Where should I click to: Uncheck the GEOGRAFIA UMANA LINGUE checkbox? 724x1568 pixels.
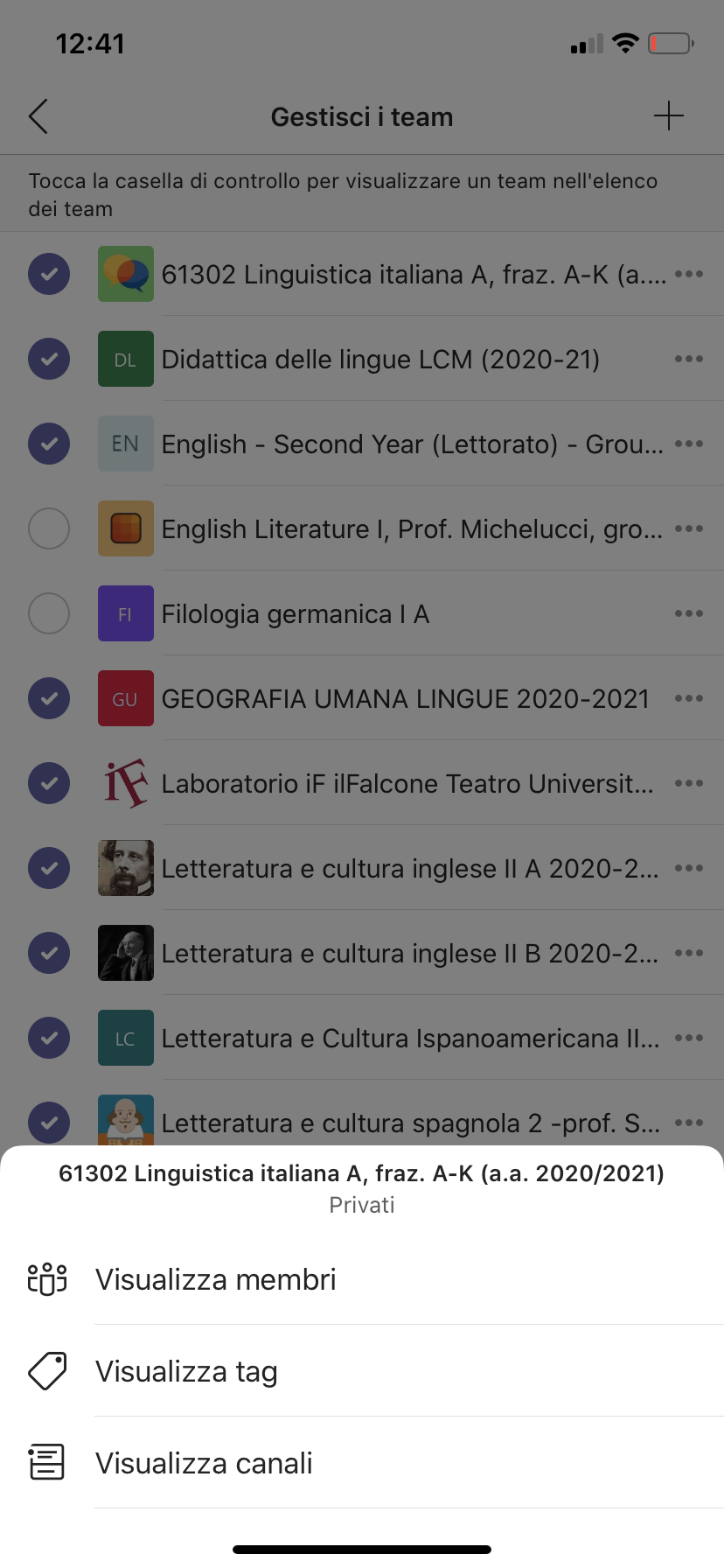49,698
